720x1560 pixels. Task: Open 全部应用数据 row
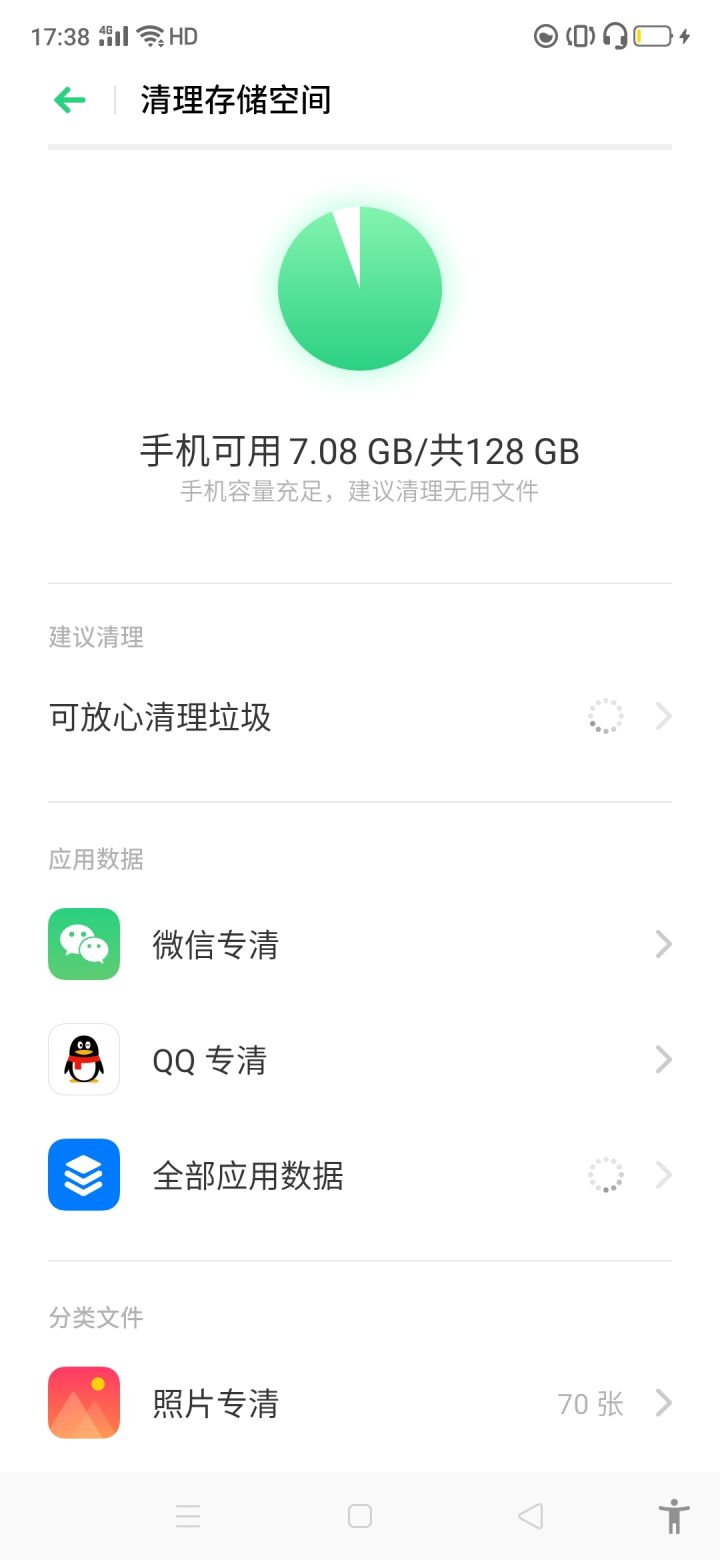(x=360, y=1175)
